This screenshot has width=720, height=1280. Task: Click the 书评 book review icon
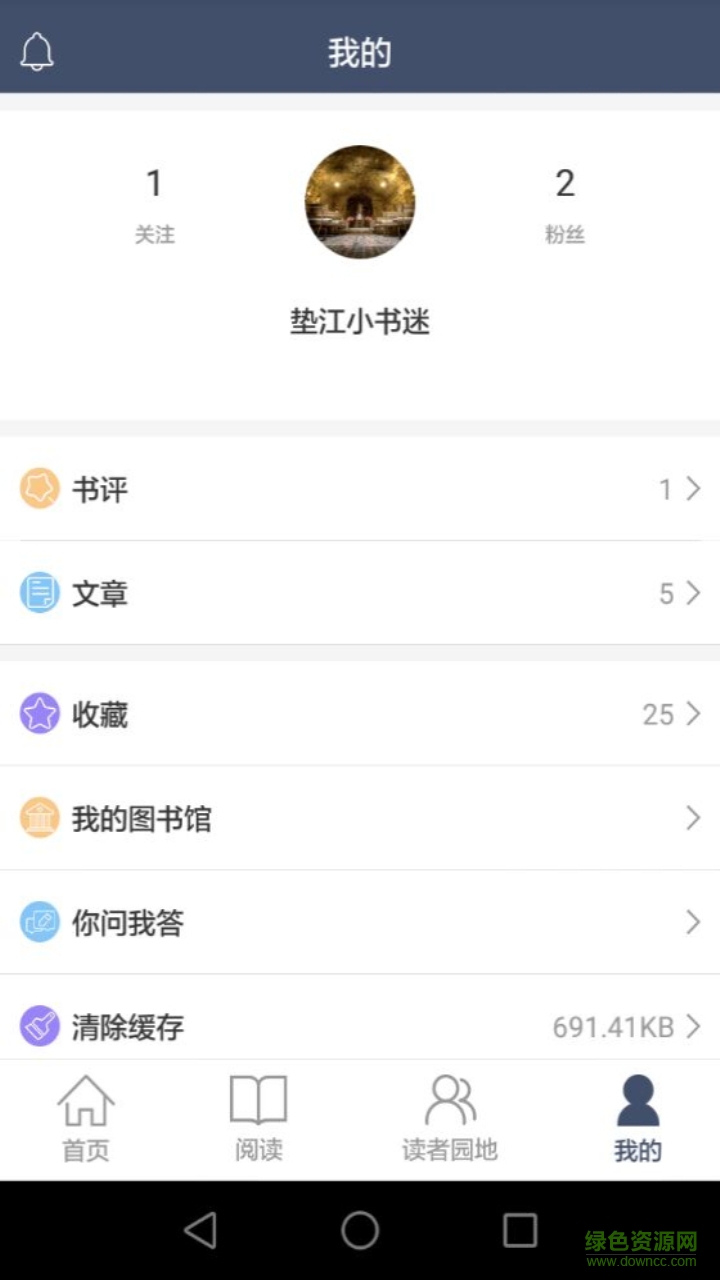click(x=38, y=488)
